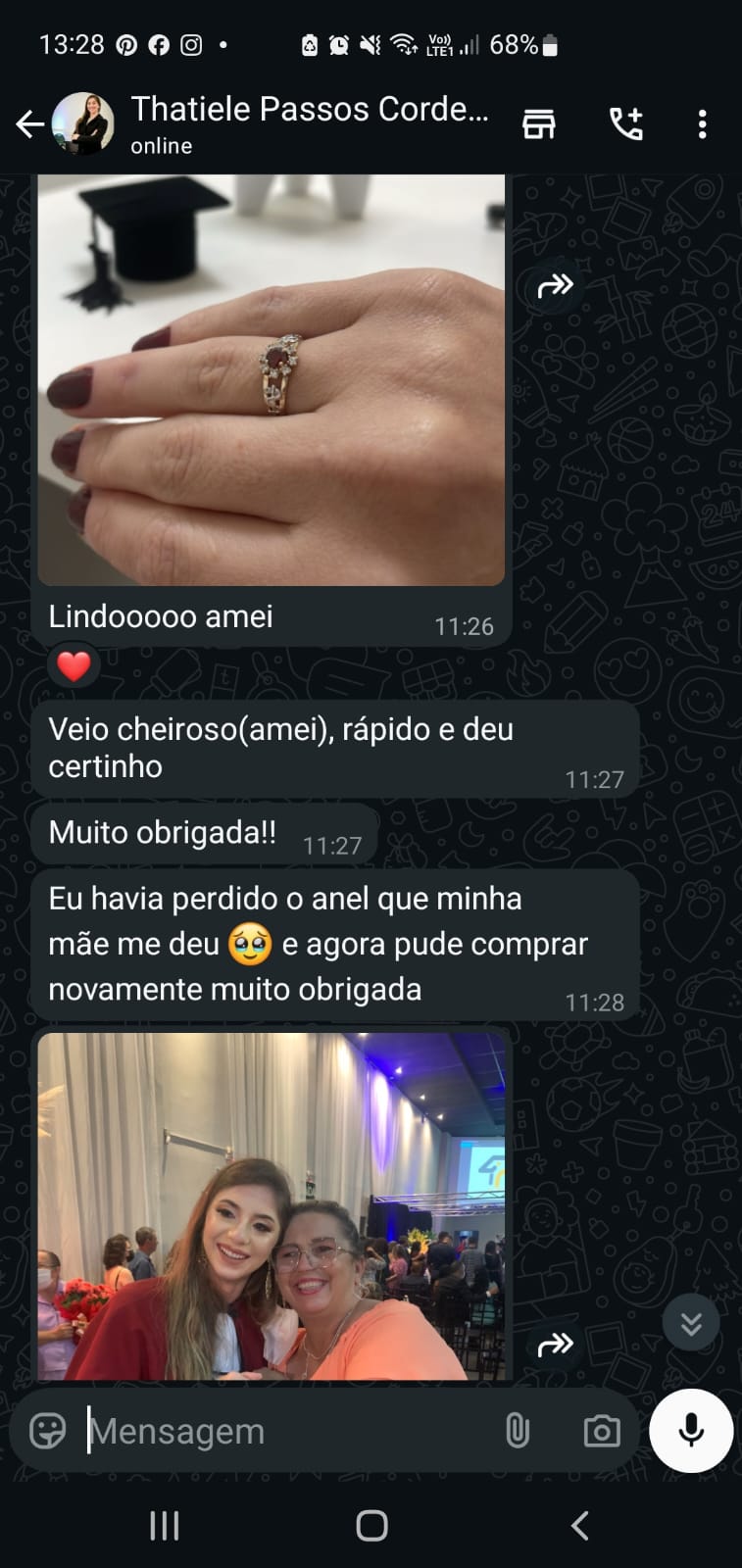742x1568 pixels.
Task: Forward the ring photo message
Action: 555,286
